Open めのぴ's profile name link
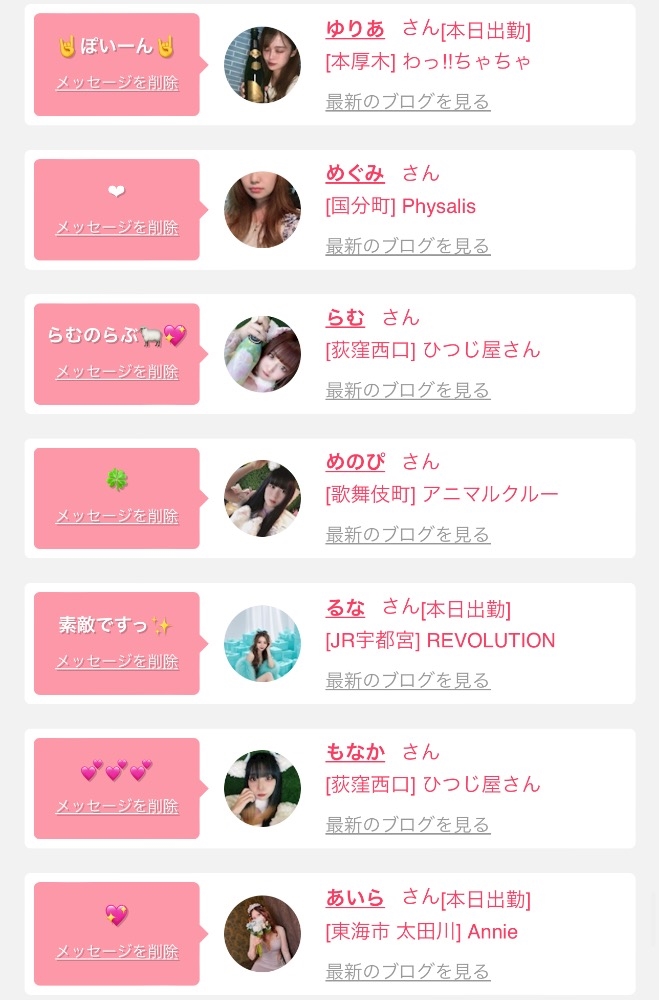 [x=355, y=462]
